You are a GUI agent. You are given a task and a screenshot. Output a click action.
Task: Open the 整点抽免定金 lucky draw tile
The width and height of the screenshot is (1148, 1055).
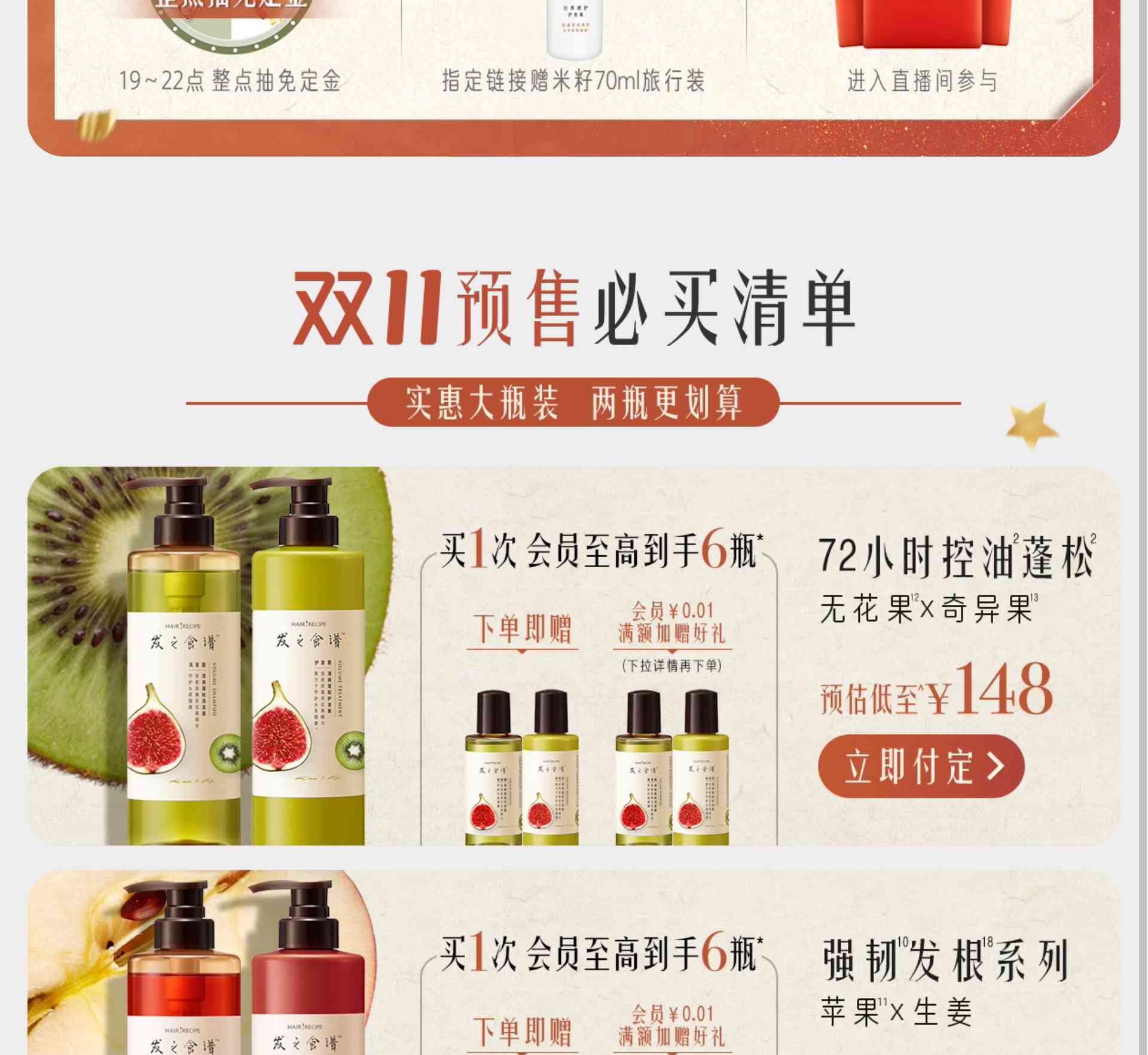[230, 80]
